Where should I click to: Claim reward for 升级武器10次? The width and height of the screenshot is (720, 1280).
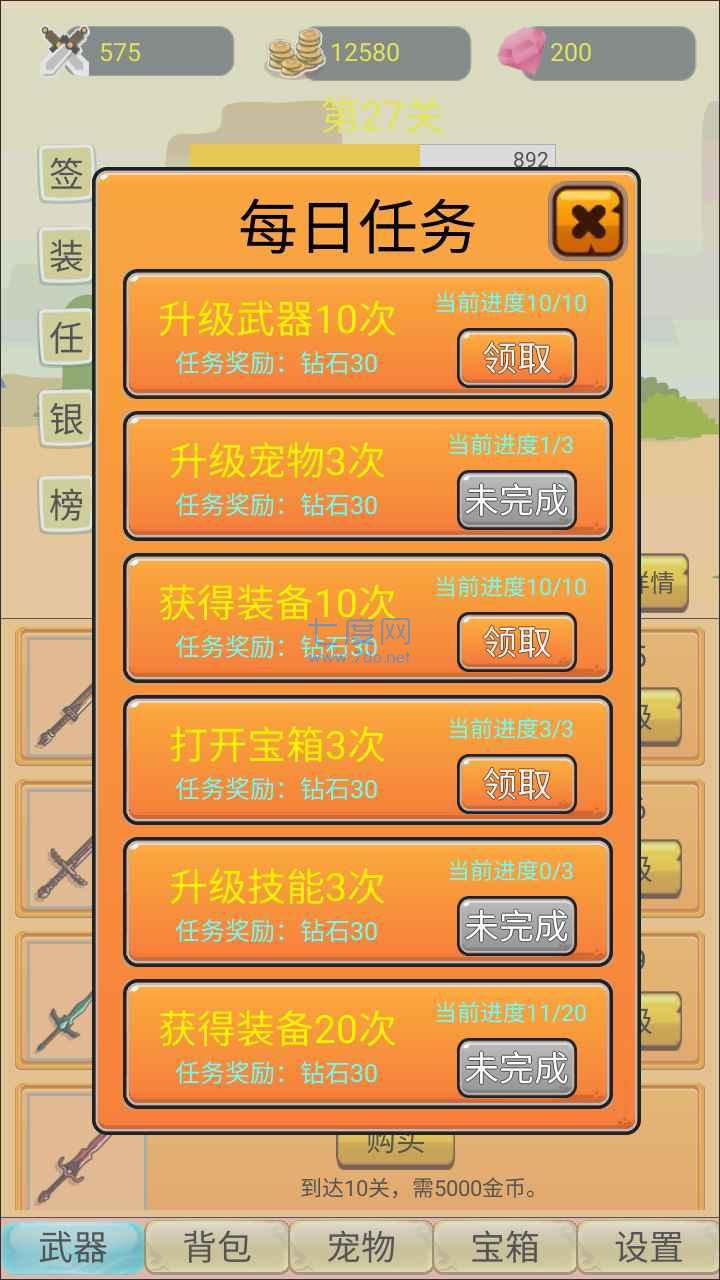[x=517, y=358]
